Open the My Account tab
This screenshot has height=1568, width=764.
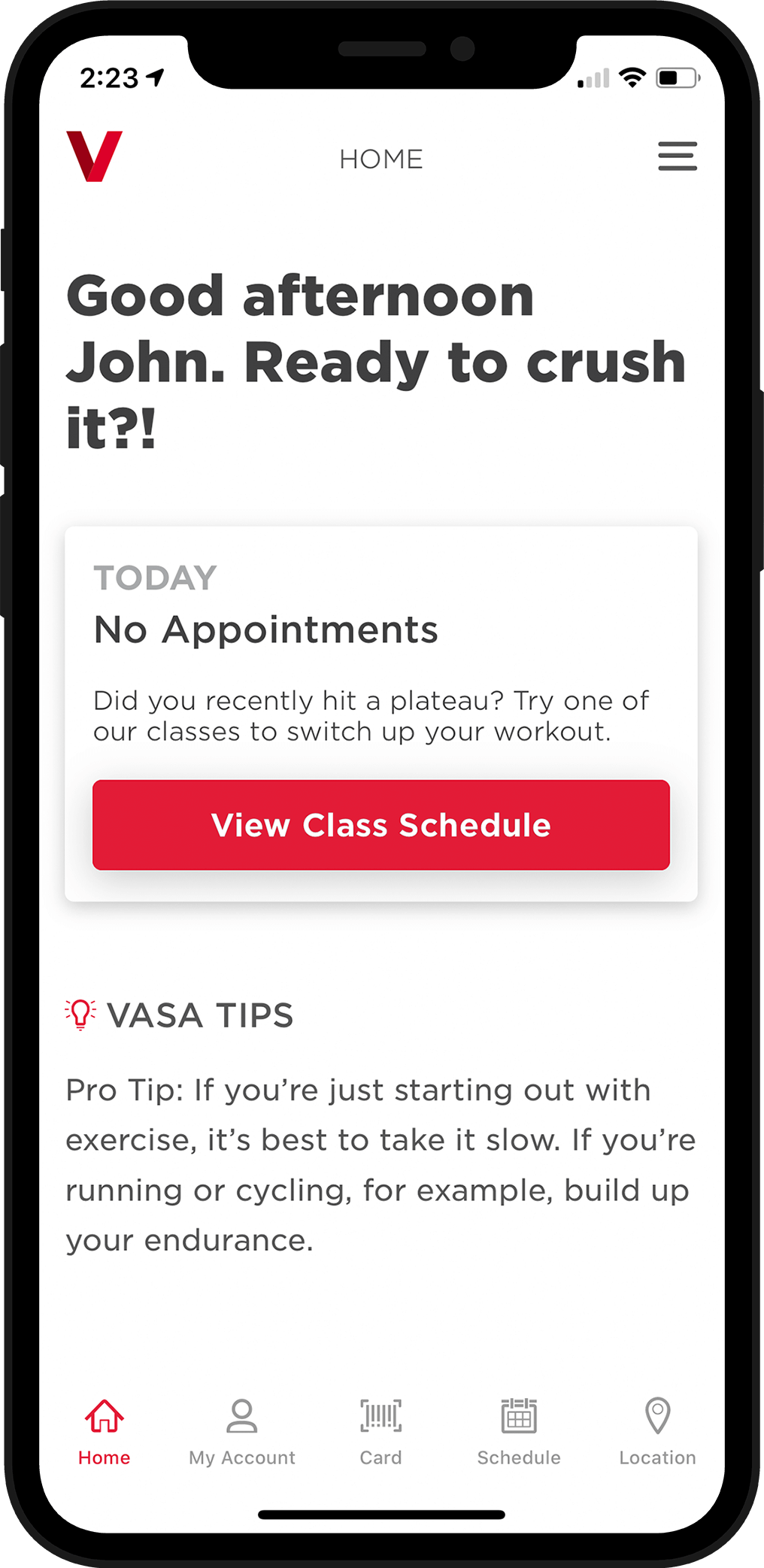click(x=241, y=1431)
